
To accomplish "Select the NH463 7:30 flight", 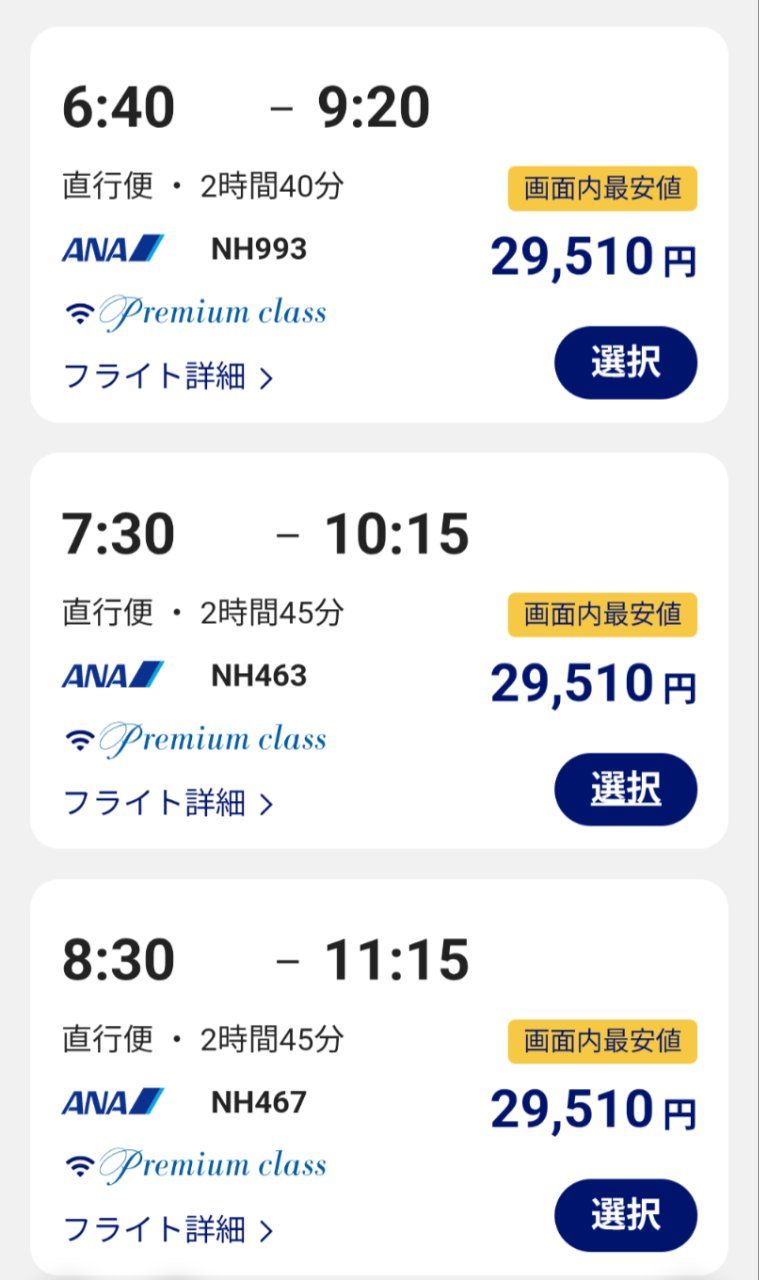I will (625, 789).
